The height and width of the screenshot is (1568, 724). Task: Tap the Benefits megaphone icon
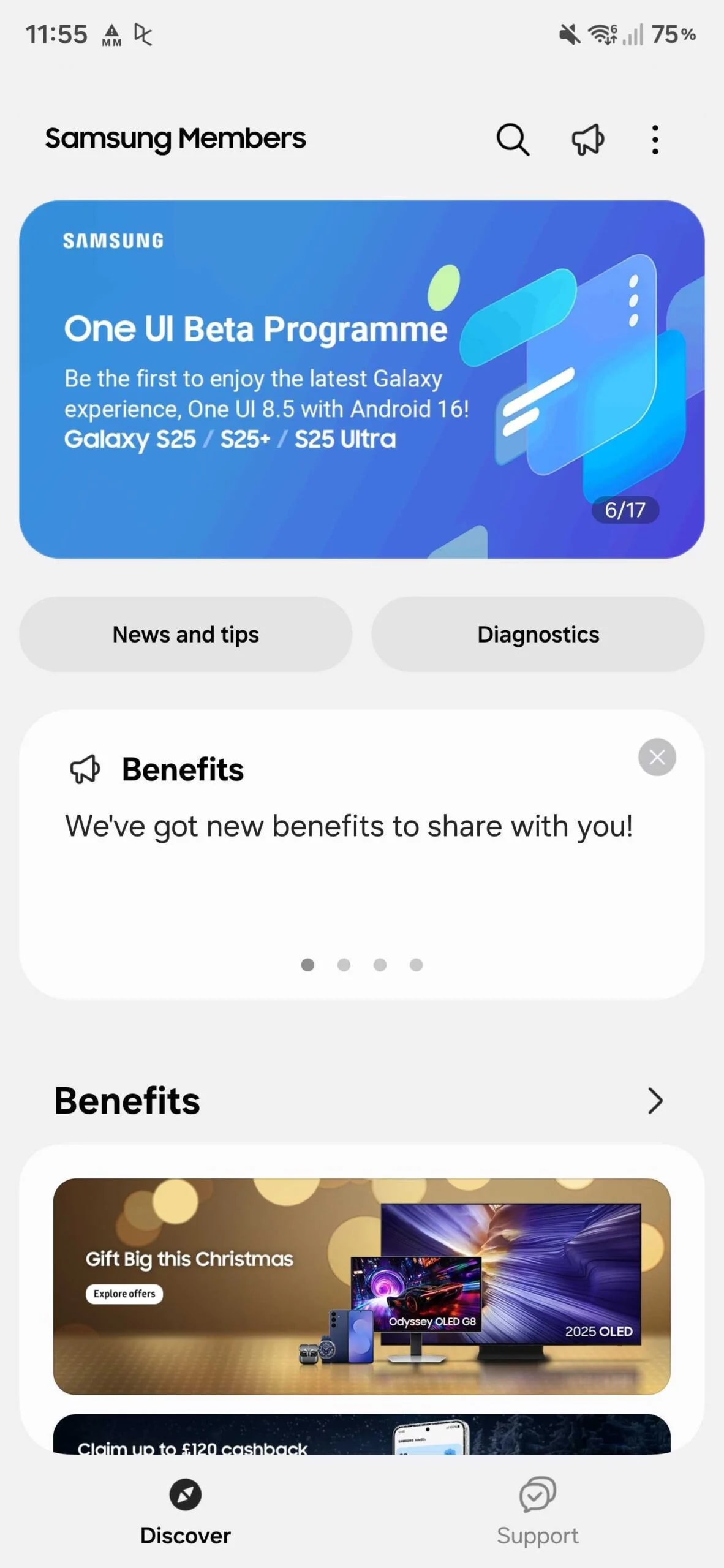pyautogui.click(x=84, y=769)
